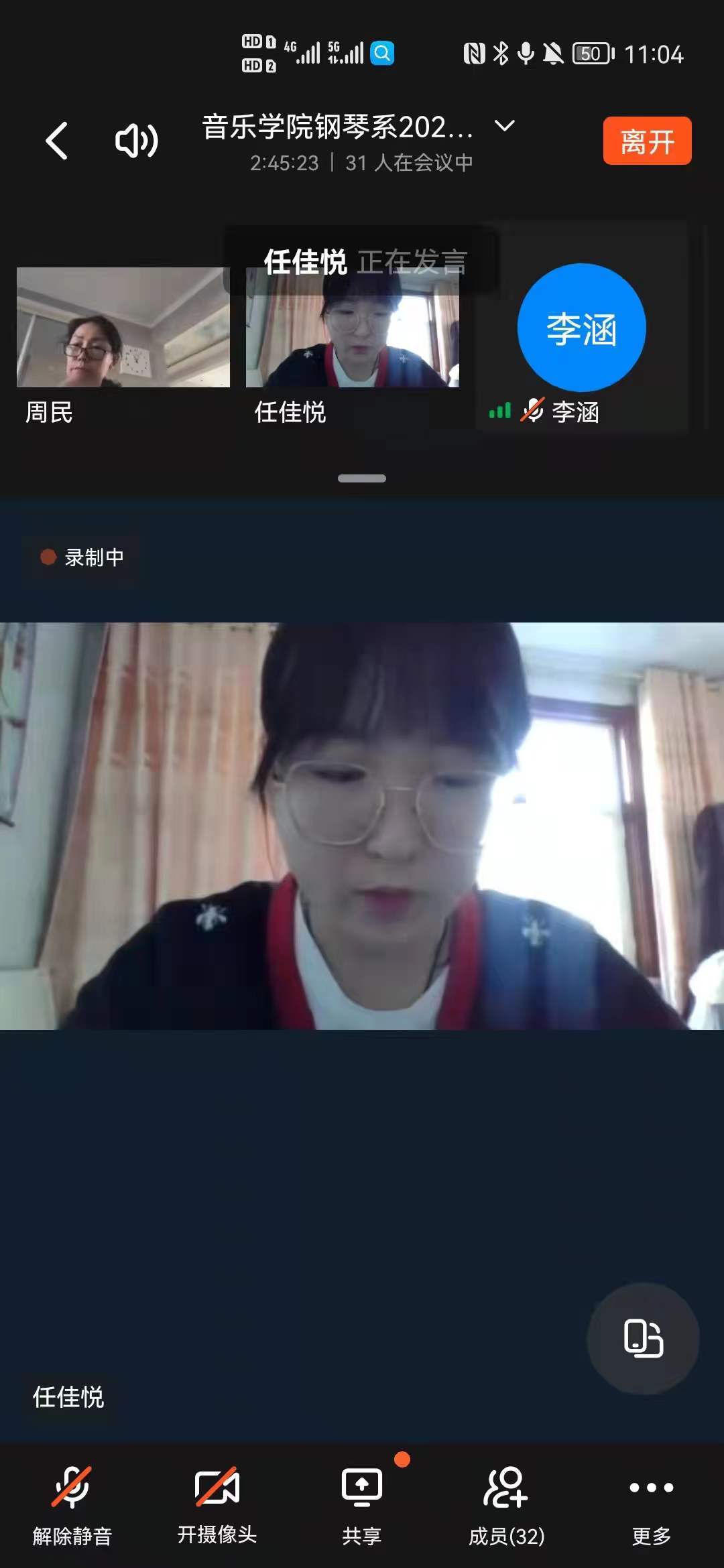This screenshot has height=1568, width=724.
Task: Expand the meeting title dropdown
Action: point(504,126)
